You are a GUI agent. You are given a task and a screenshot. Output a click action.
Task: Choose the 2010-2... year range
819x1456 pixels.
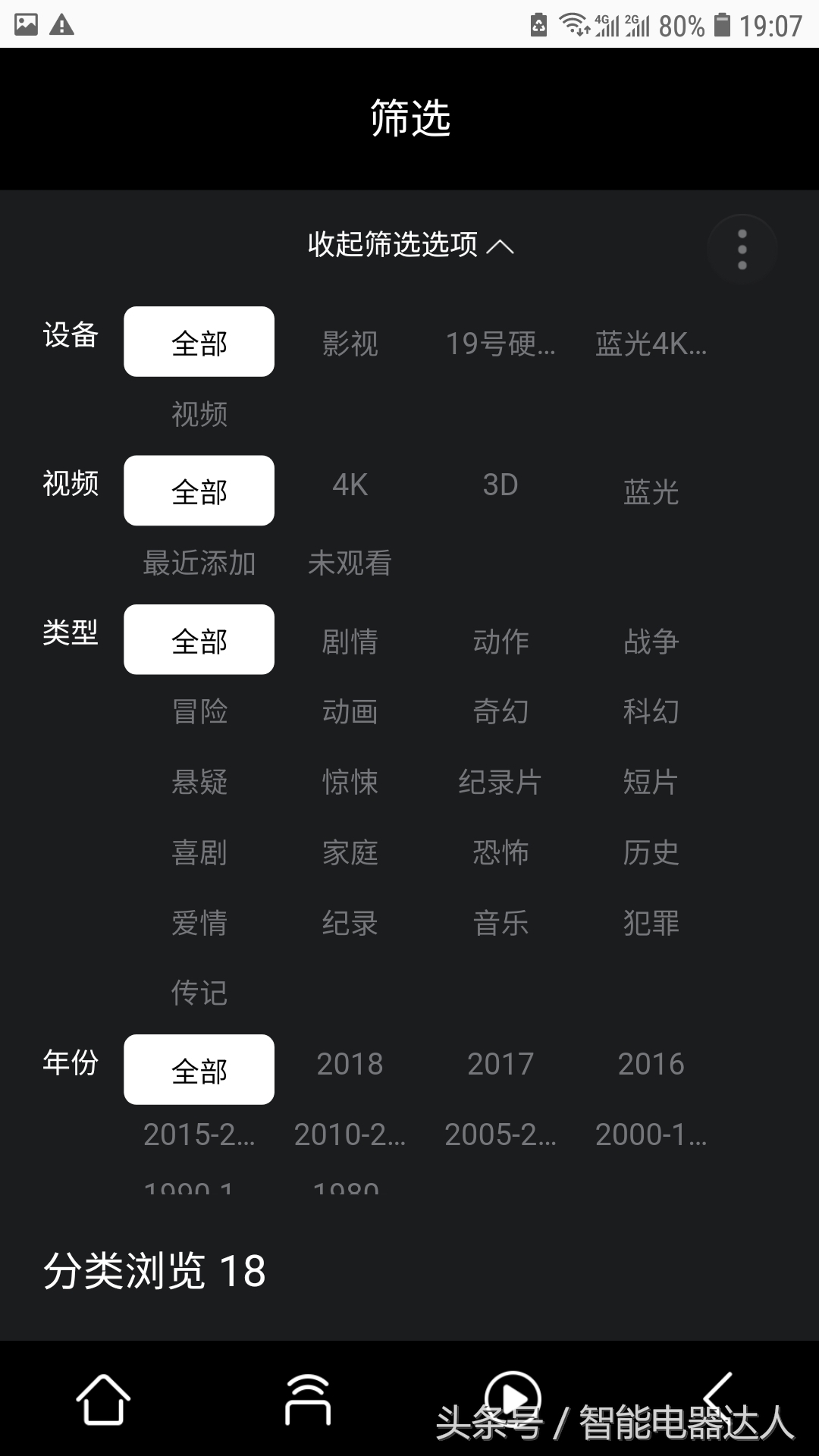[x=350, y=1135]
